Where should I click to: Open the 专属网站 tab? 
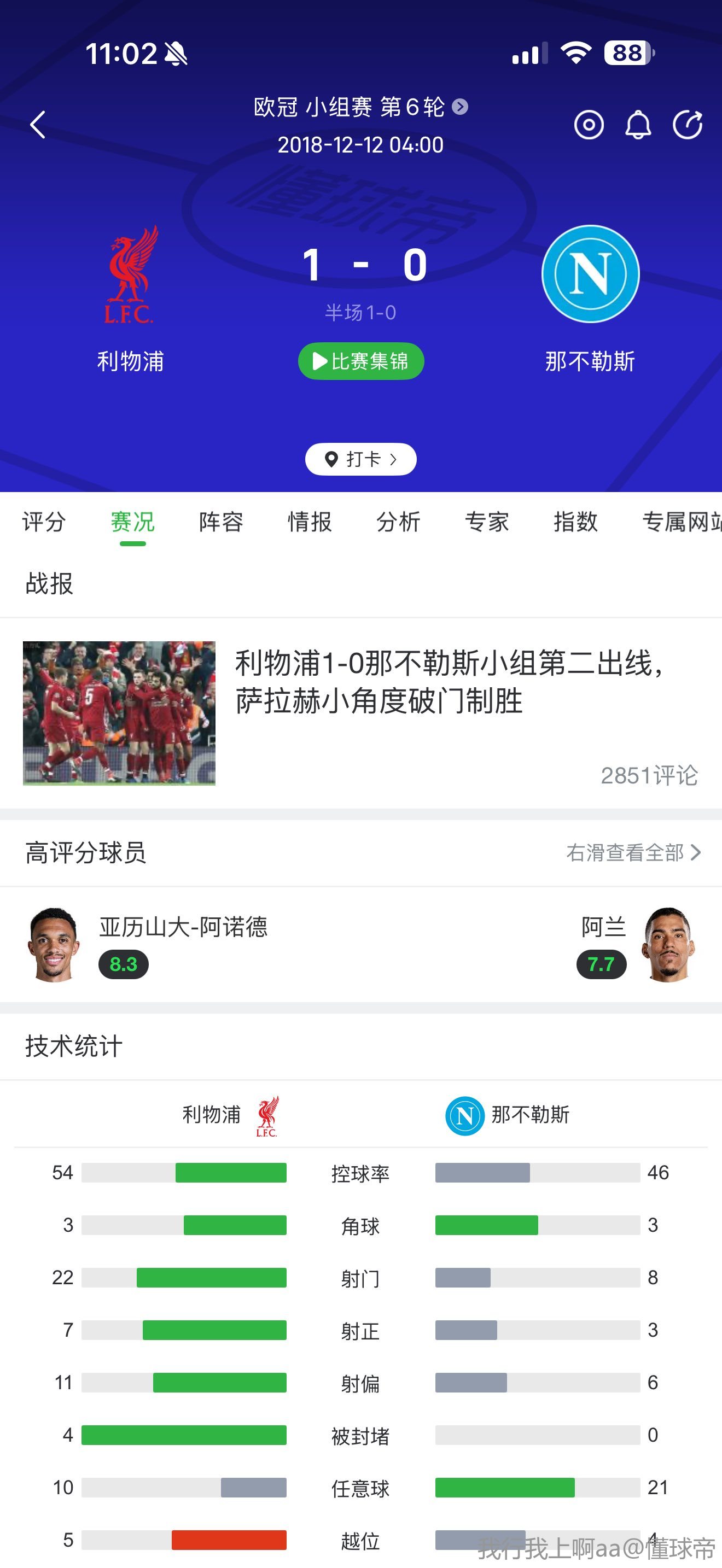click(680, 522)
